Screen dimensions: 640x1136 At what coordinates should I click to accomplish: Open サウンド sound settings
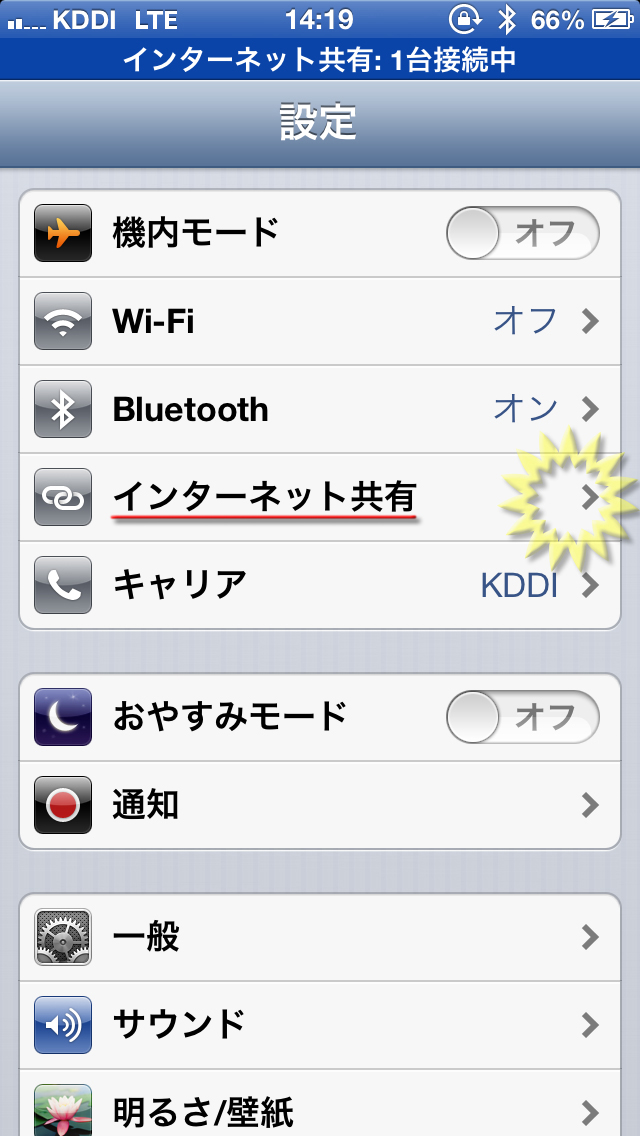pyautogui.click(x=320, y=1025)
